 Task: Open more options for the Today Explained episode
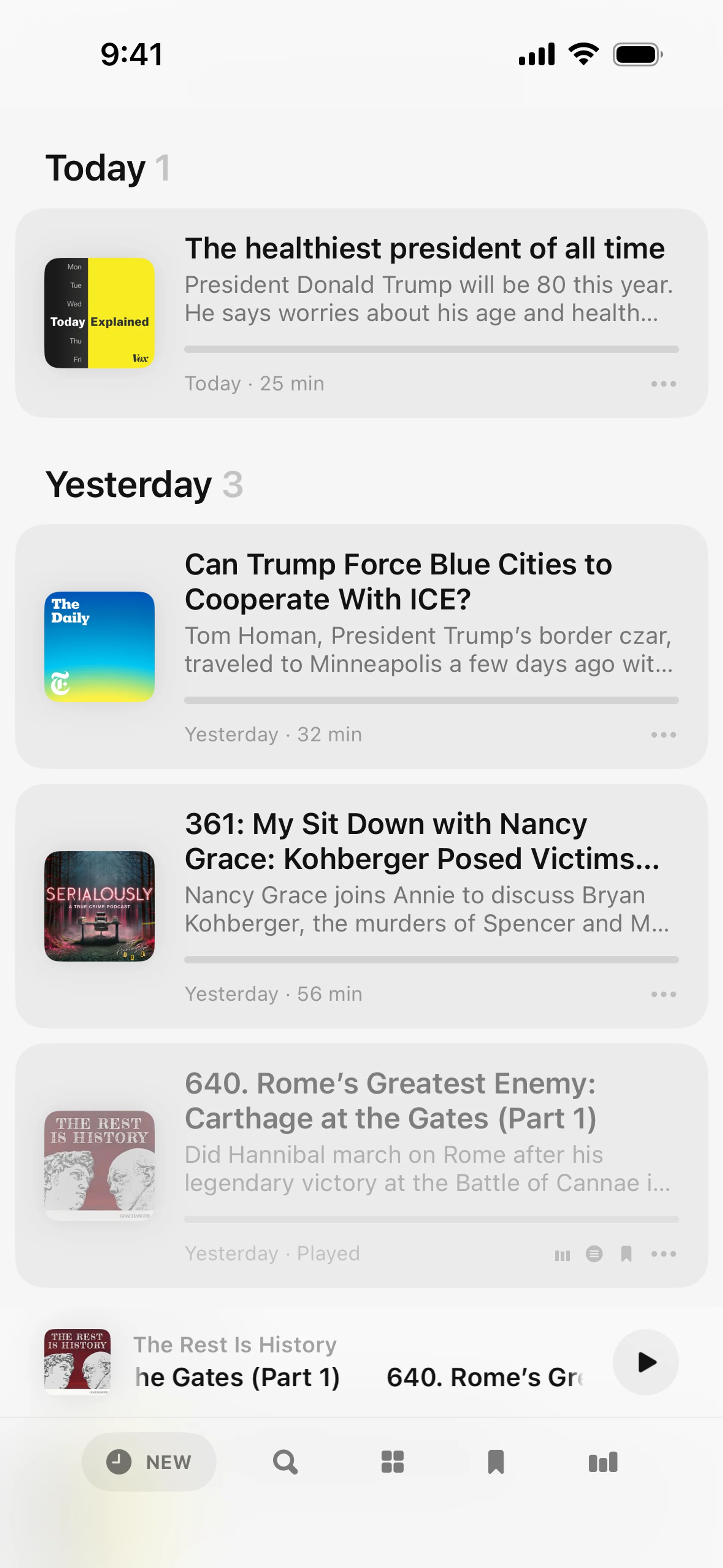(x=664, y=384)
